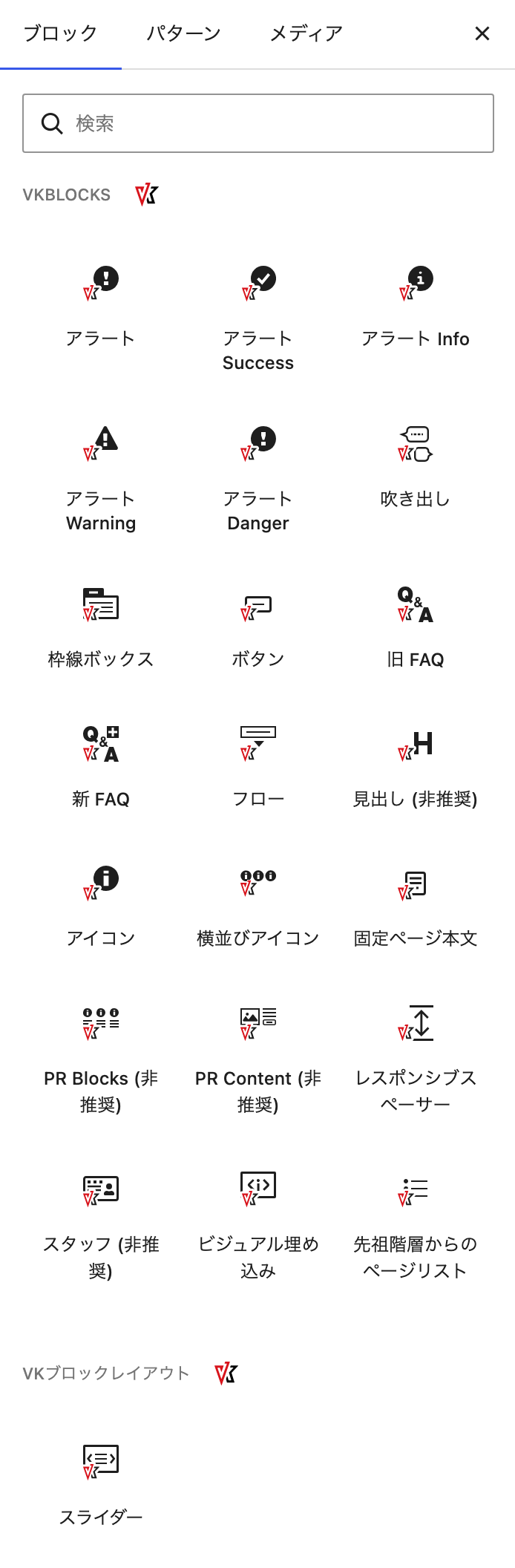The height and width of the screenshot is (1568, 515).
Task: Tap the 検索 search field
Action: point(258,123)
